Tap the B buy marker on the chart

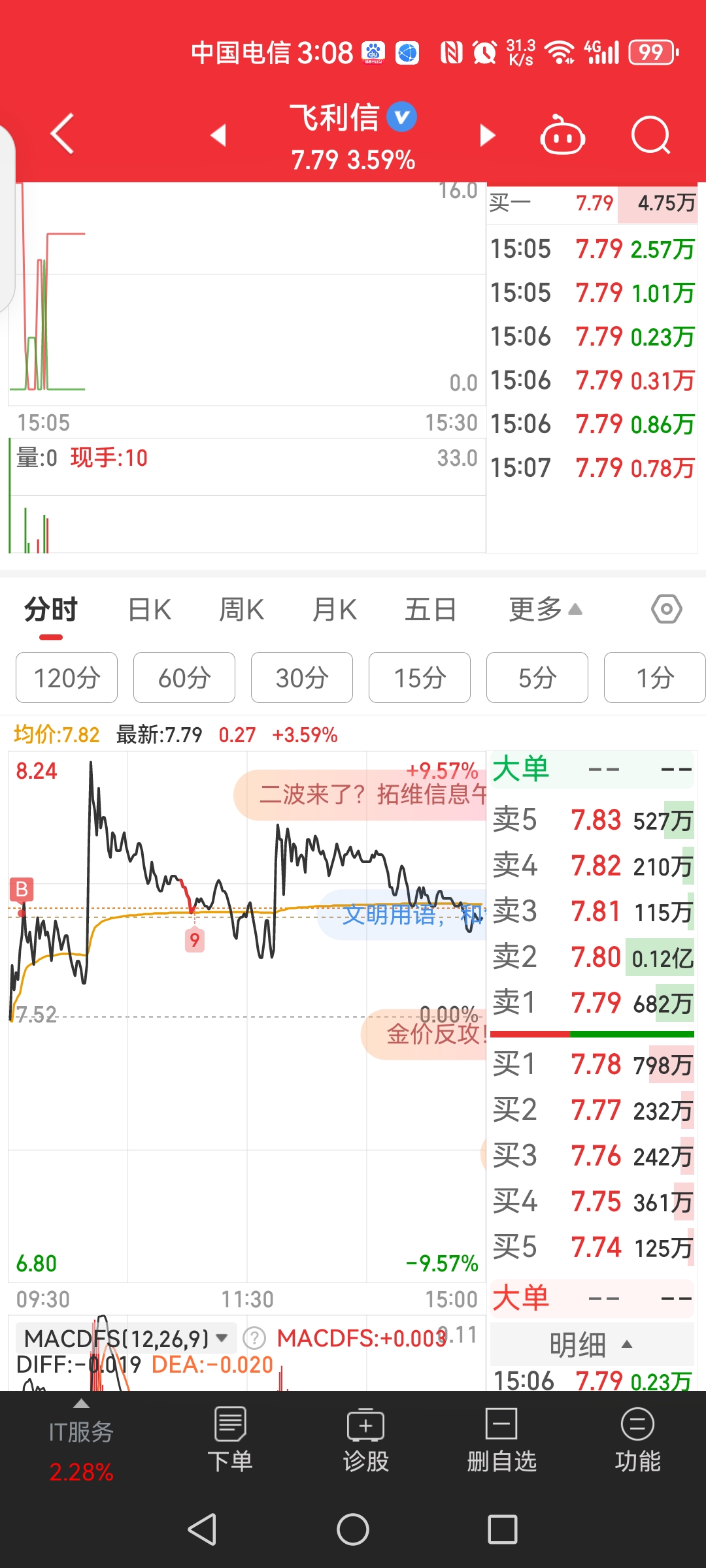click(x=20, y=889)
